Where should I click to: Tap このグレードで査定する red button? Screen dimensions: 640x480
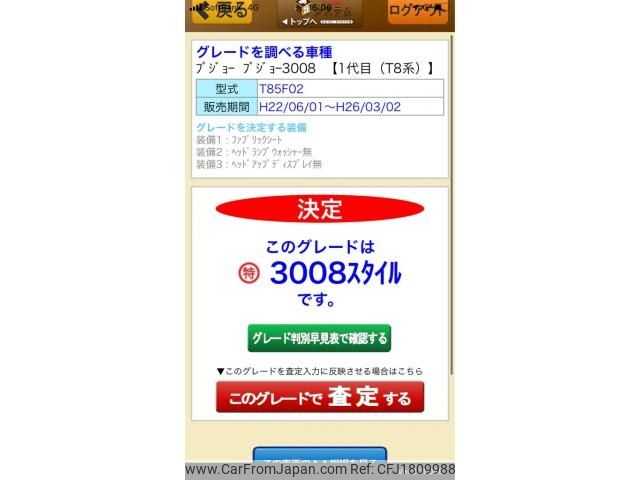click(319, 398)
